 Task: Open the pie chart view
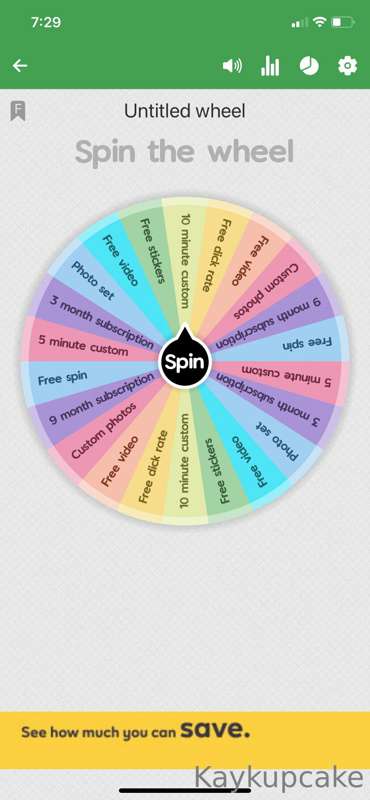309,66
